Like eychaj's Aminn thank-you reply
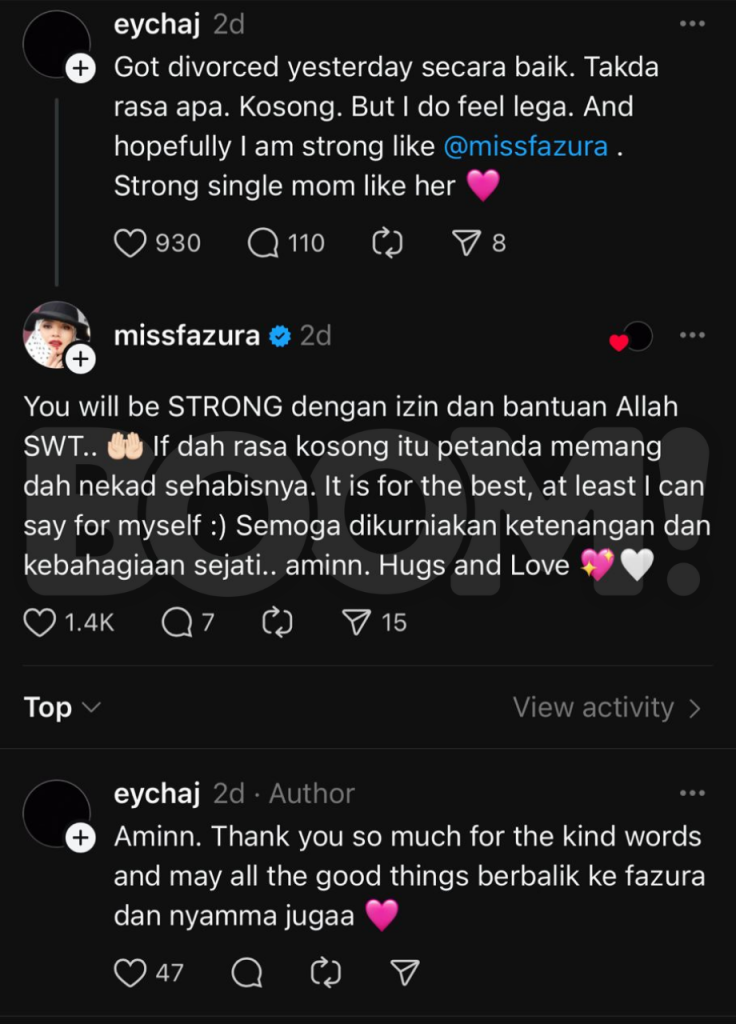This screenshot has height=1024, width=736. pos(130,972)
